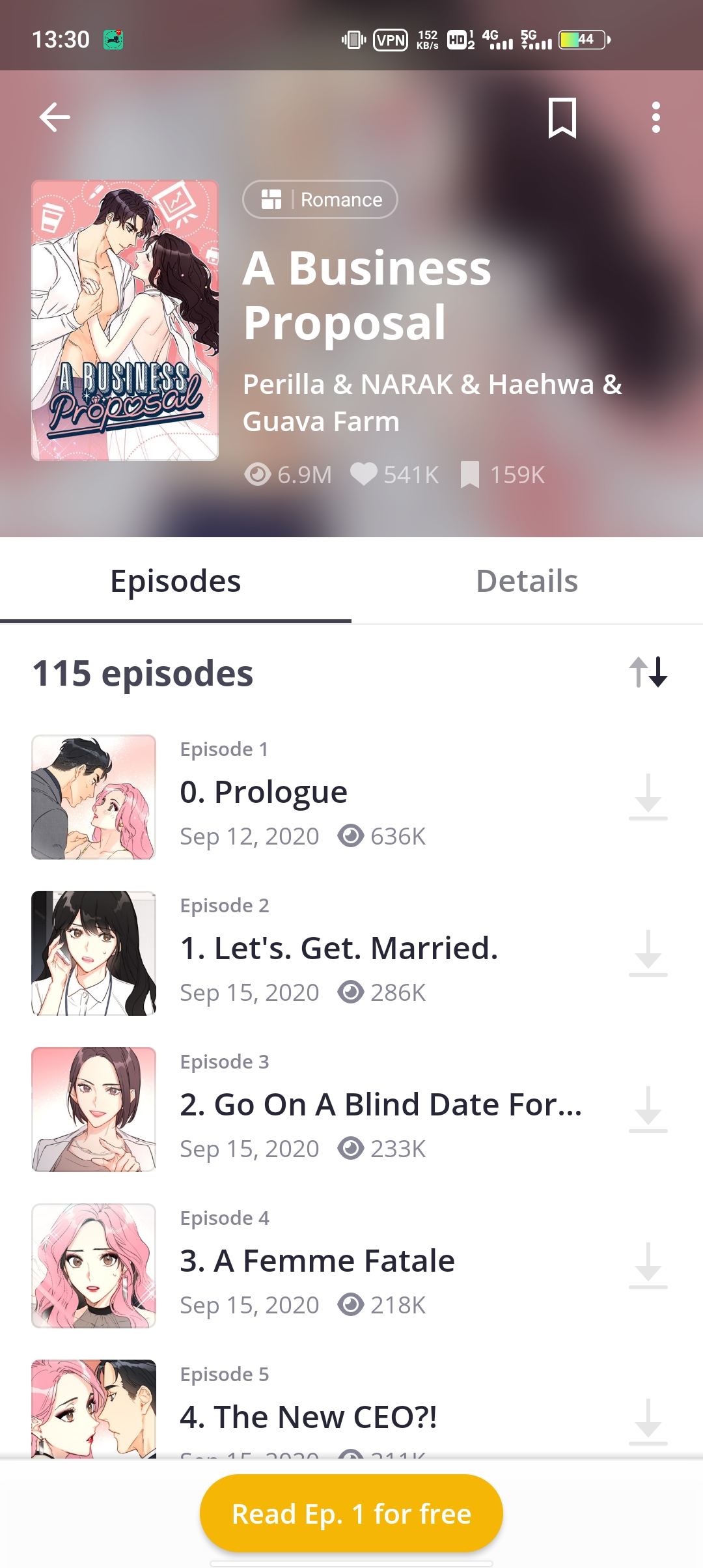Open episode 3. A Femme Fatale
The height and width of the screenshot is (1568, 703).
coord(317,1261)
